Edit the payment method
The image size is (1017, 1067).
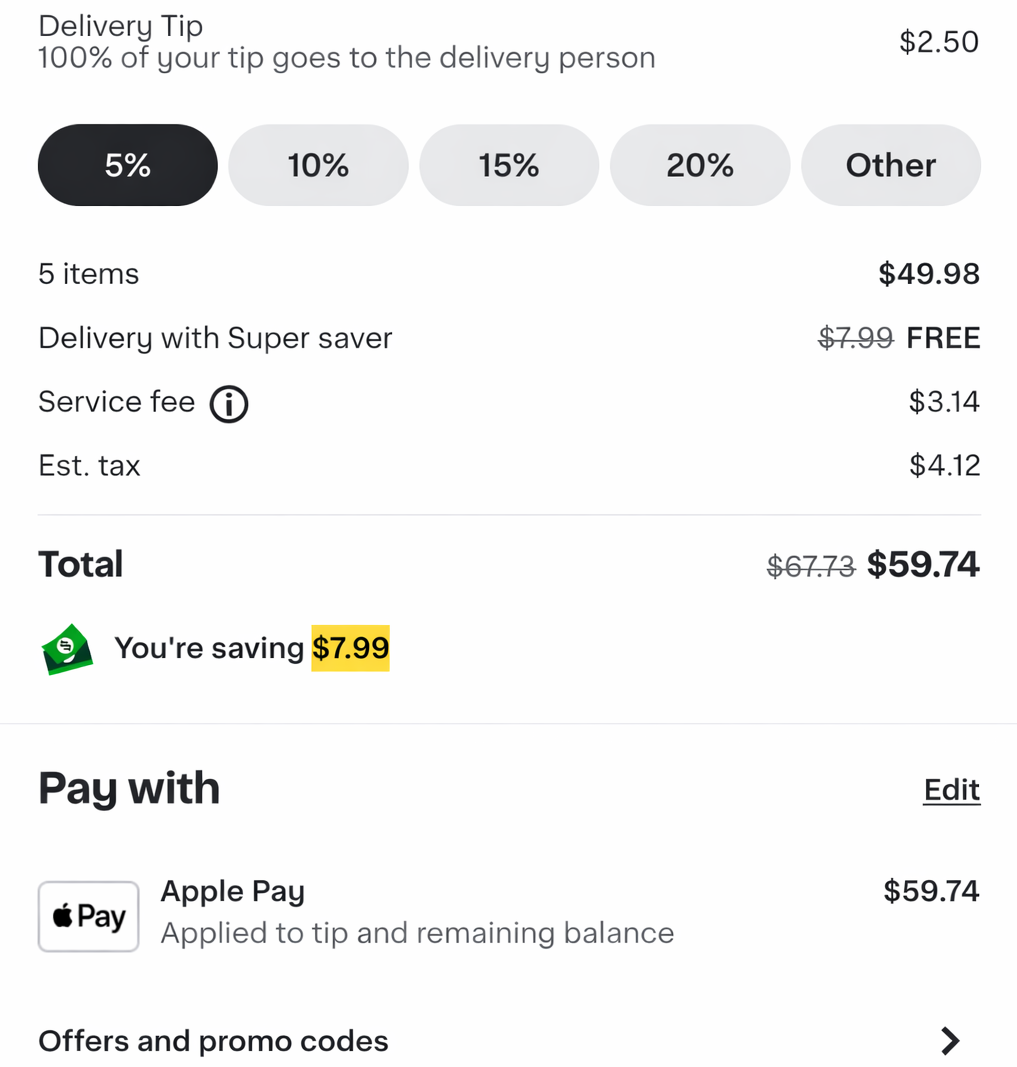951,790
